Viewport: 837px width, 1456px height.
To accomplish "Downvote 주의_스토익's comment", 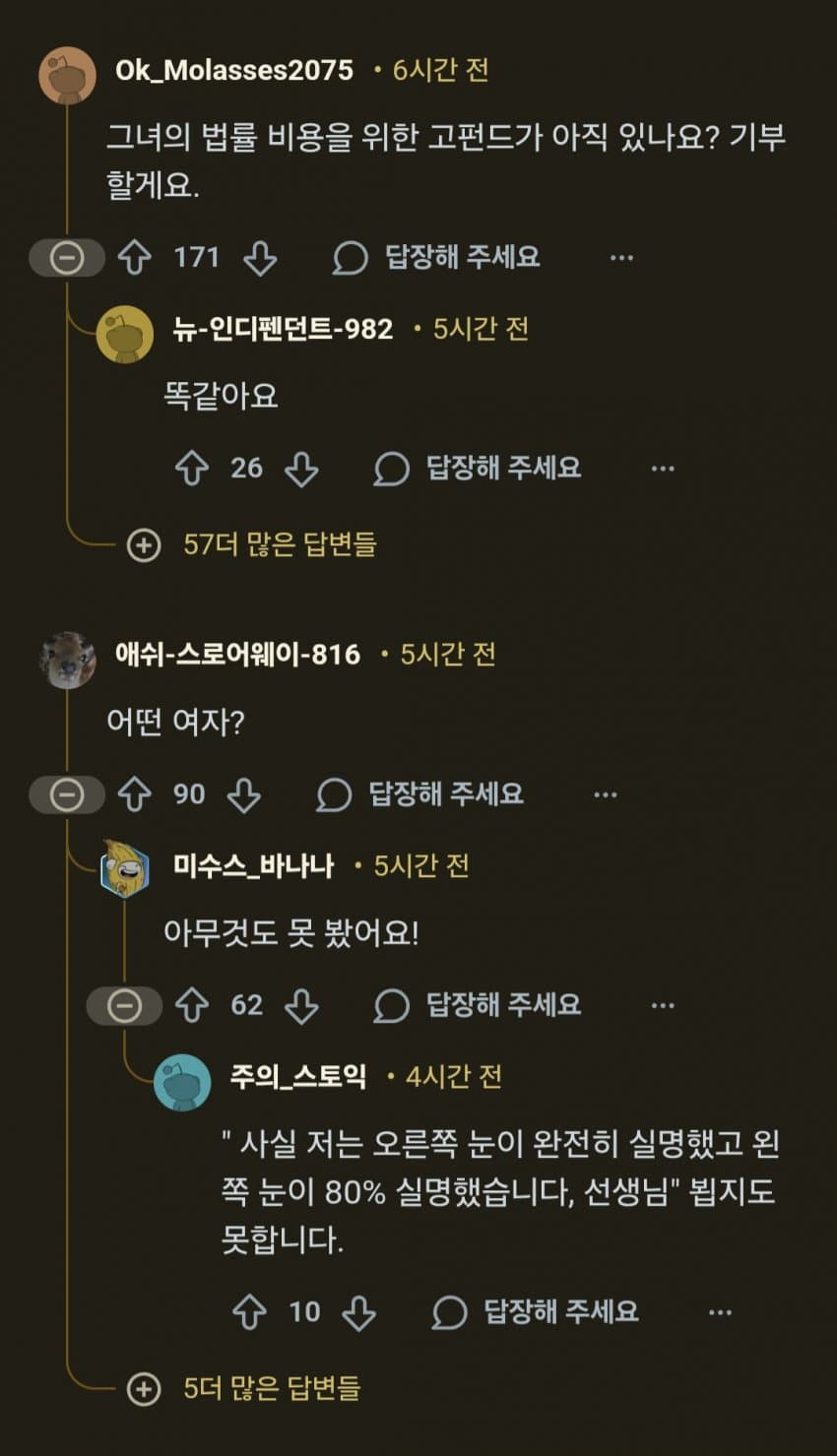I will [358, 1312].
